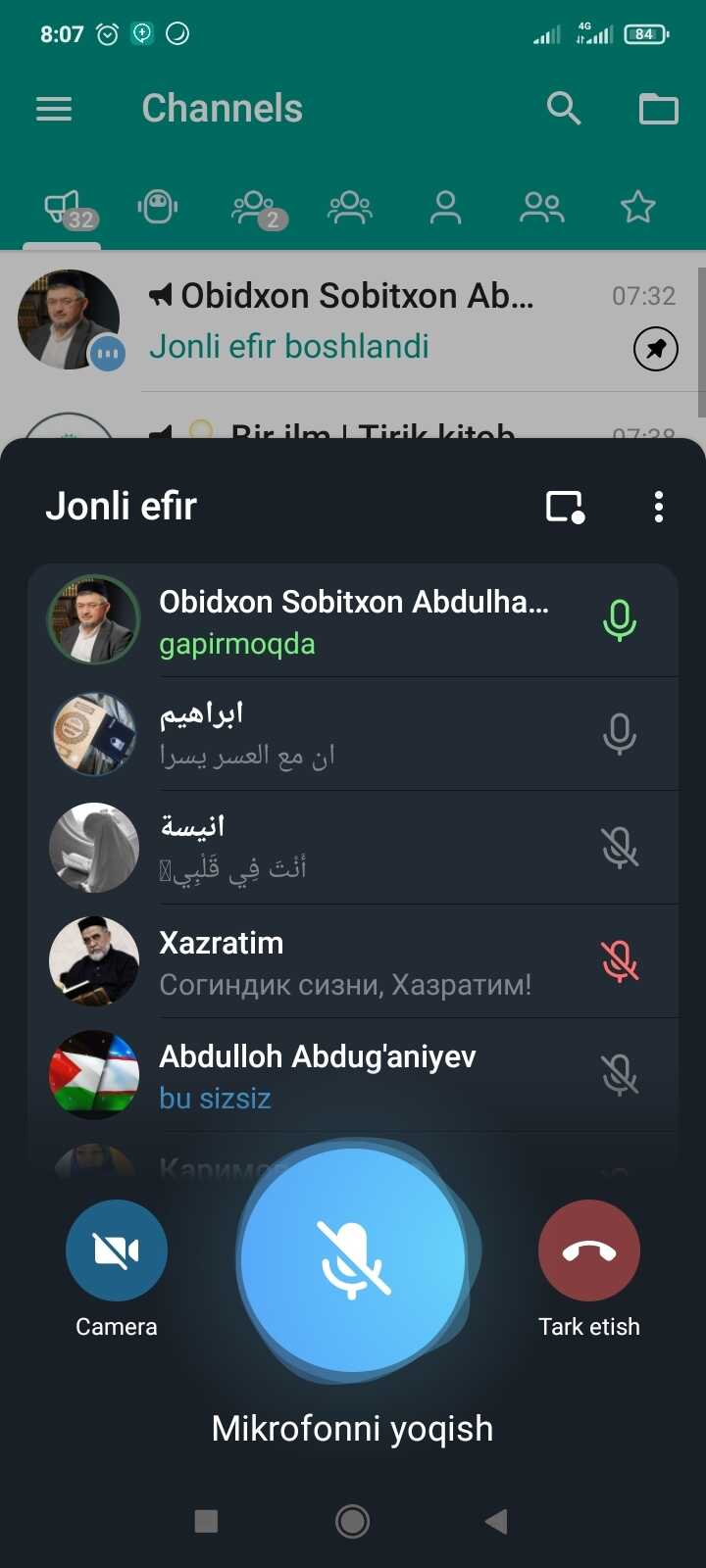Open the hamburger navigation menu
Viewport: 706px width, 1568px height.
(x=54, y=109)
